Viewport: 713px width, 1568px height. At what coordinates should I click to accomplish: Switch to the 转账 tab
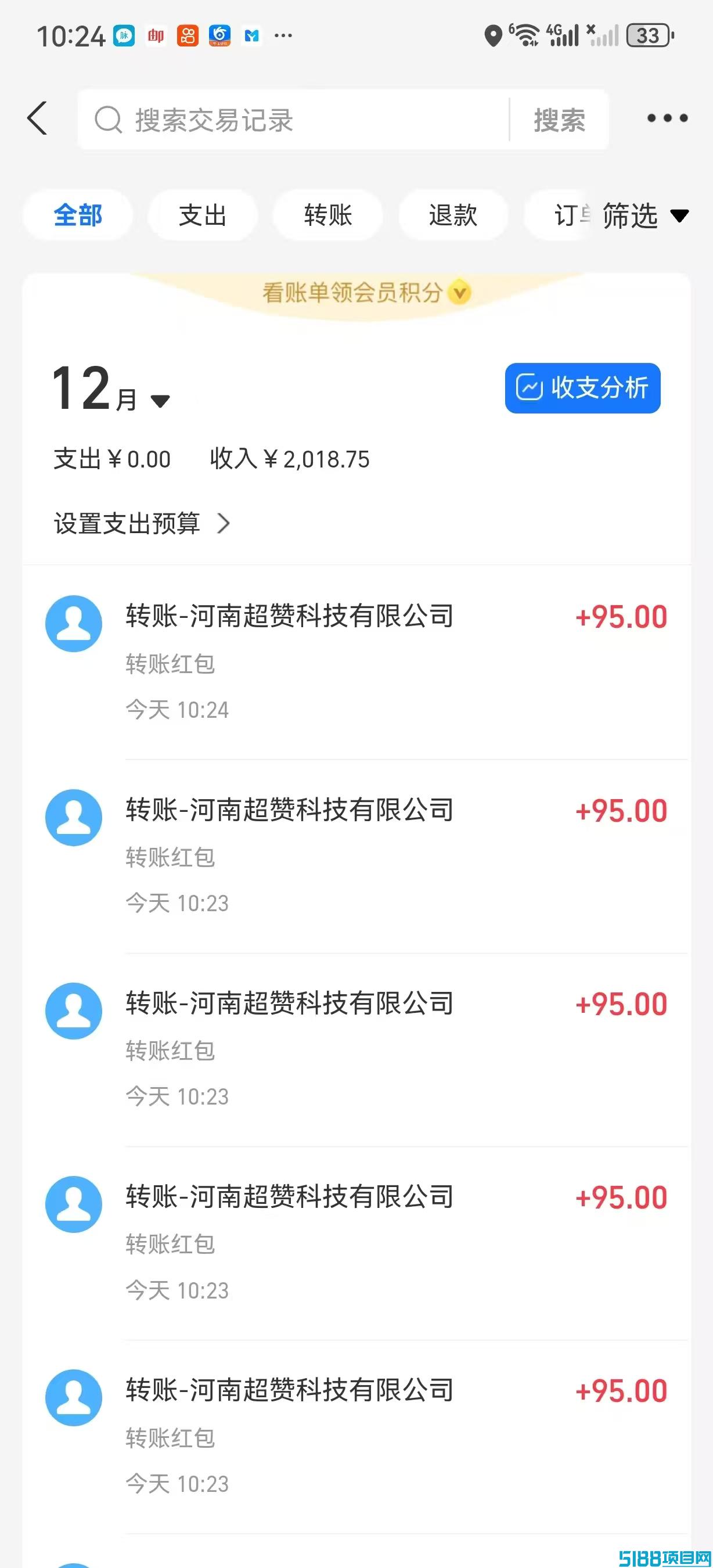pos(328,215)
